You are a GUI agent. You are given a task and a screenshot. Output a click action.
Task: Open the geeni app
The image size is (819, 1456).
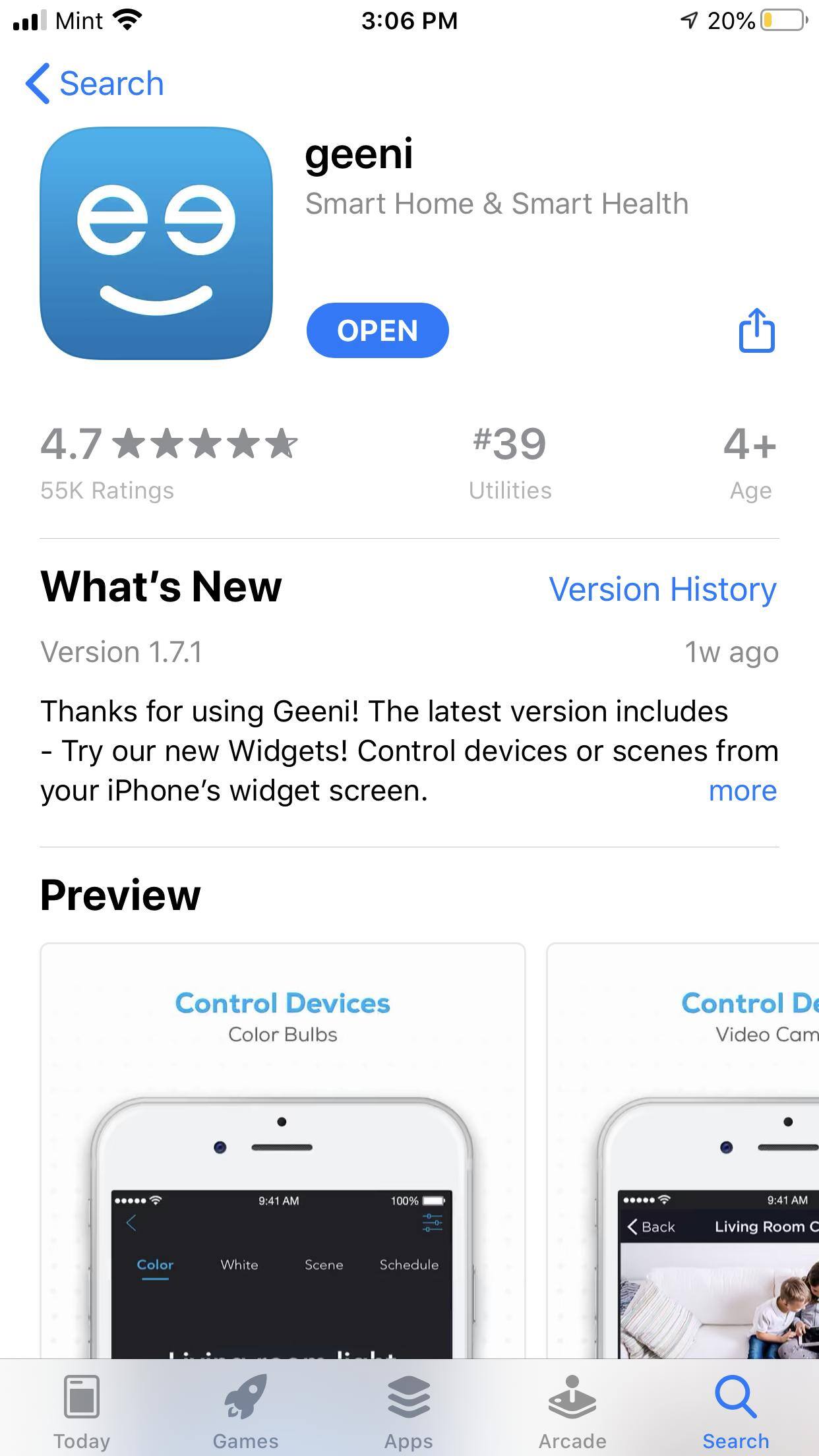[377, 330]
